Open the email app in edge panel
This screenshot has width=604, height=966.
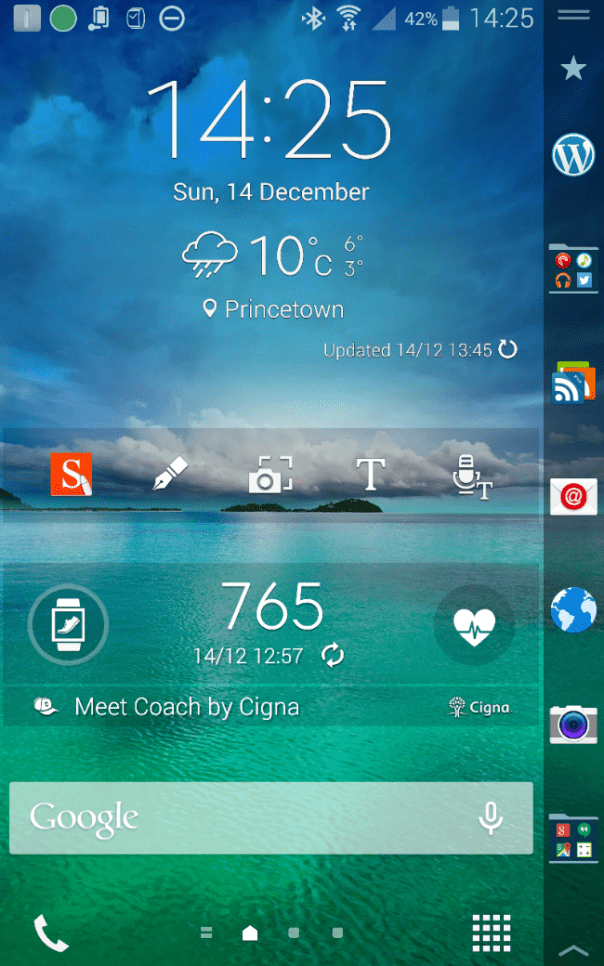574,496
